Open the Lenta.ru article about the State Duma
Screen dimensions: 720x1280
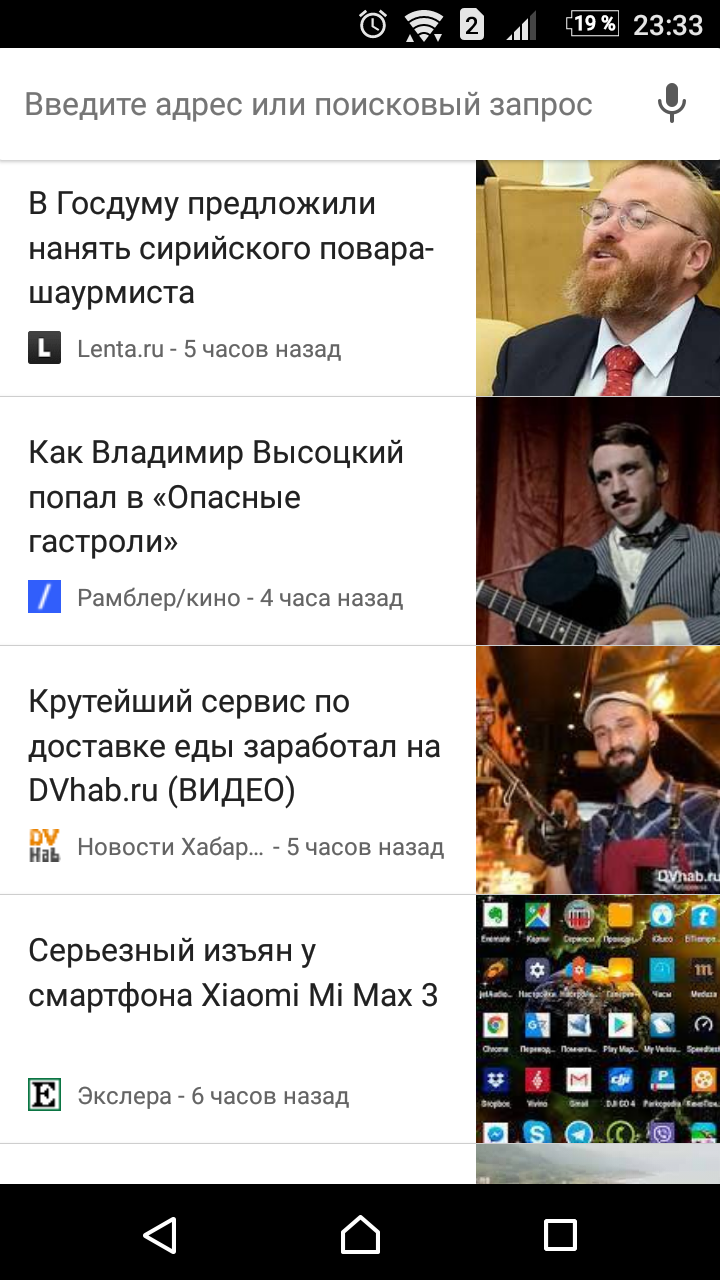point(232,249)
